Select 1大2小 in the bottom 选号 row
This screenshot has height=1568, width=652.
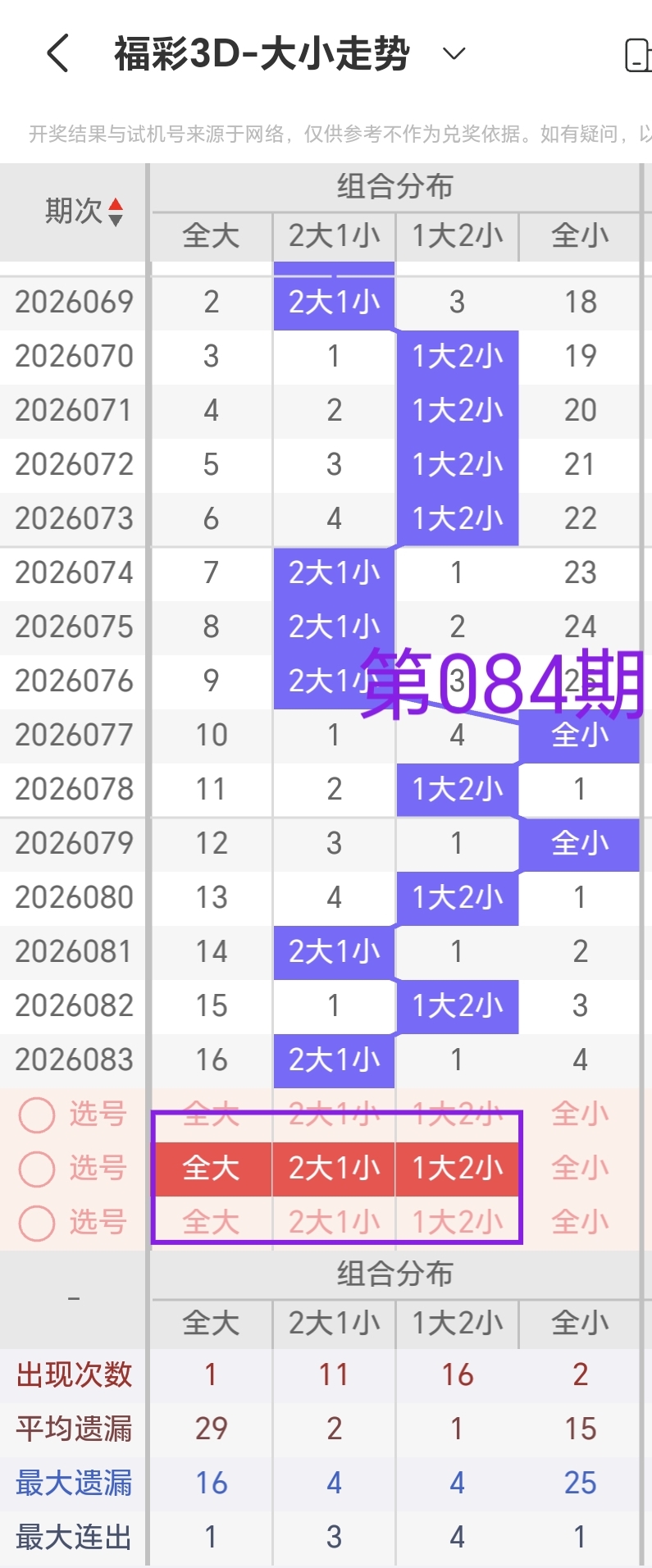(456, 1222)
